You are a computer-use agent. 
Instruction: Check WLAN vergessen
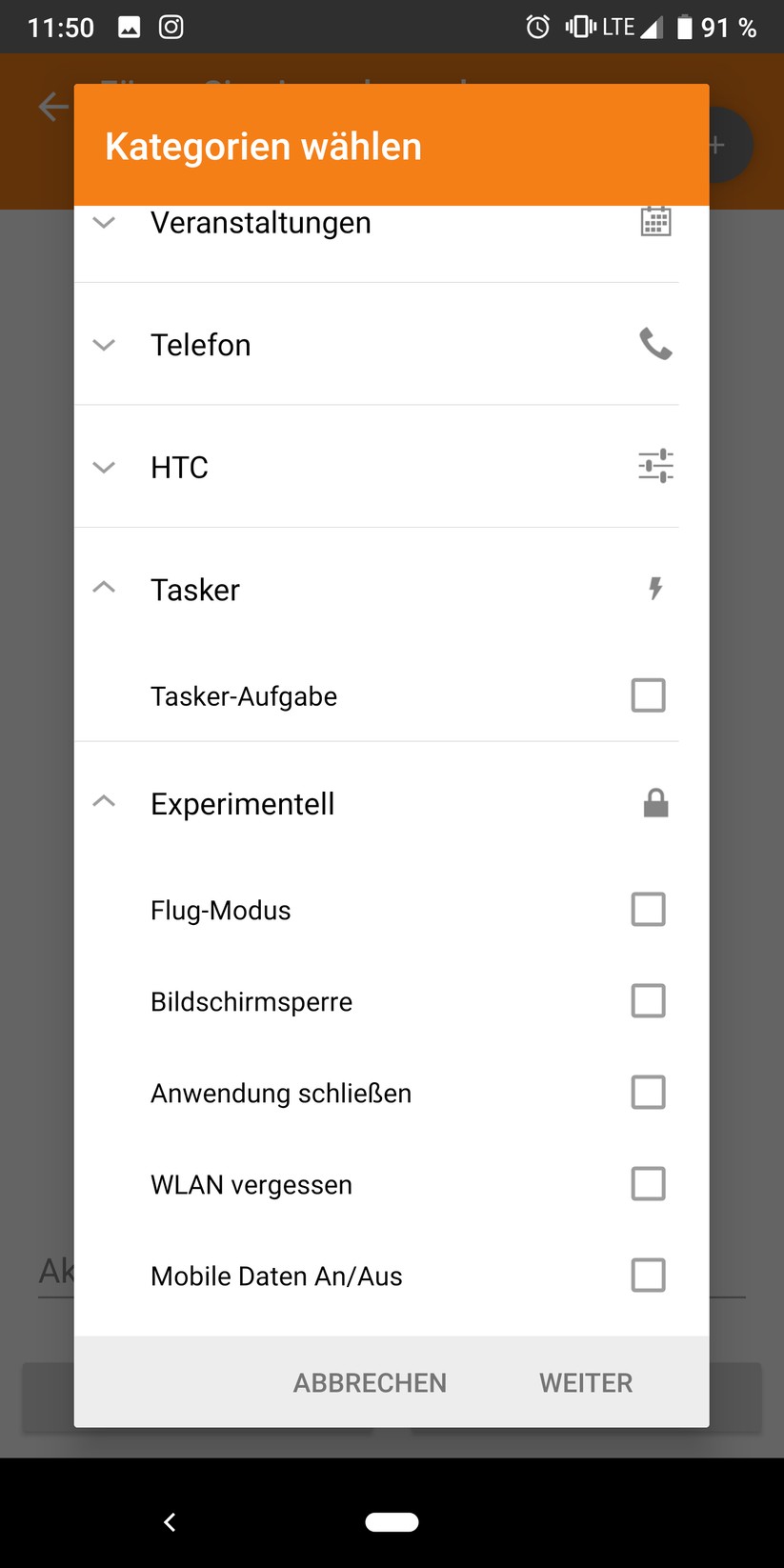648,1184
